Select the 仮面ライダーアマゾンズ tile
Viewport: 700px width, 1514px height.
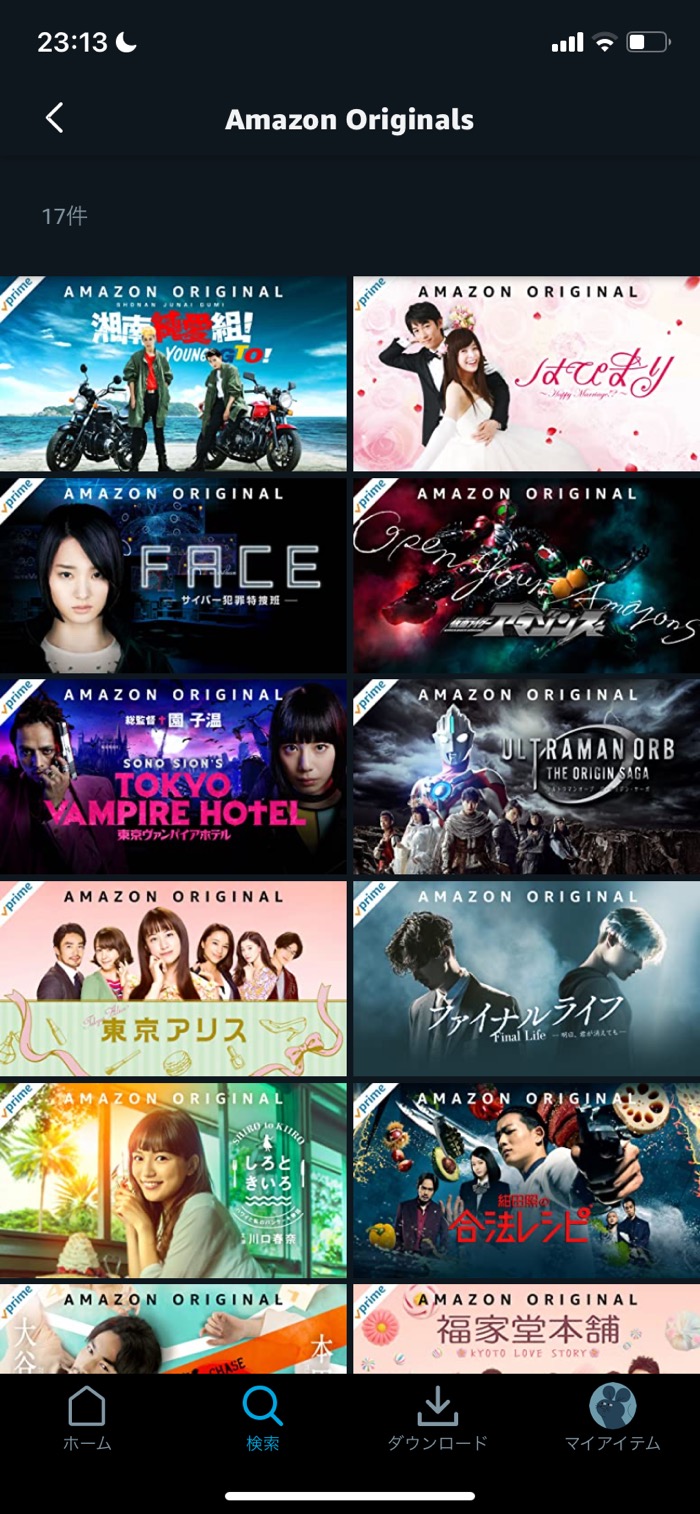pos(526,575)
